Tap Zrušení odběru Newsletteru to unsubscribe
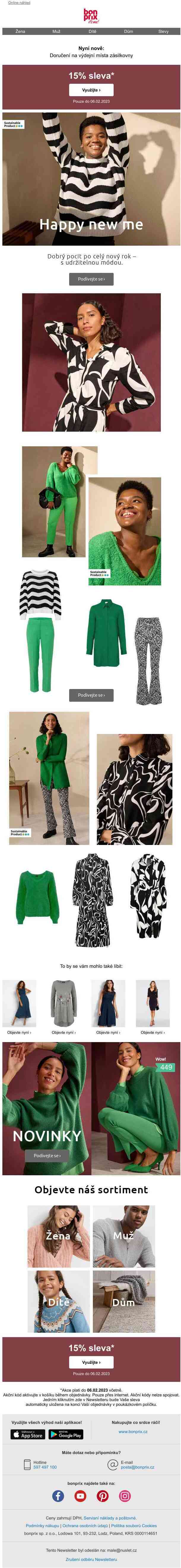This screenshot has width=181, height=1568. coord(91,1559)
